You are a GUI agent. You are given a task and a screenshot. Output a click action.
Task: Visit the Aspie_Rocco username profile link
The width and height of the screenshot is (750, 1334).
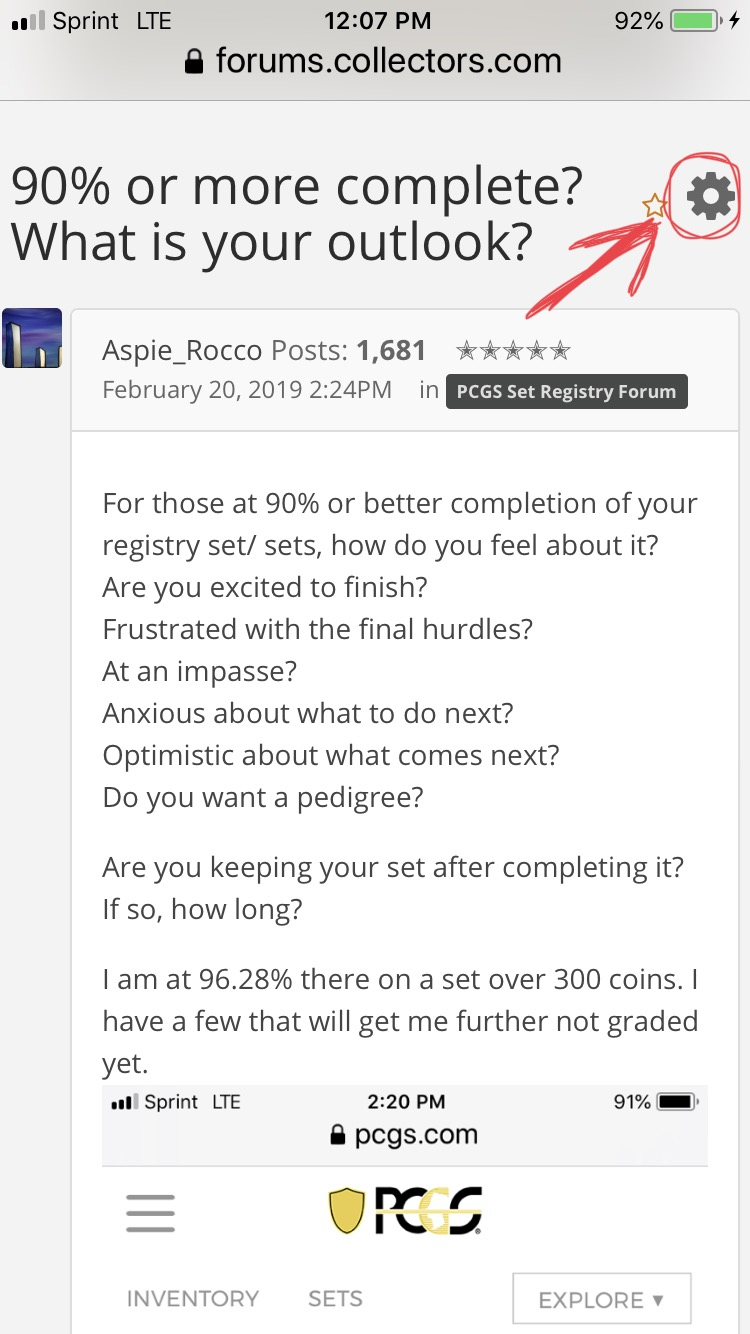click(x=182, y=351)
